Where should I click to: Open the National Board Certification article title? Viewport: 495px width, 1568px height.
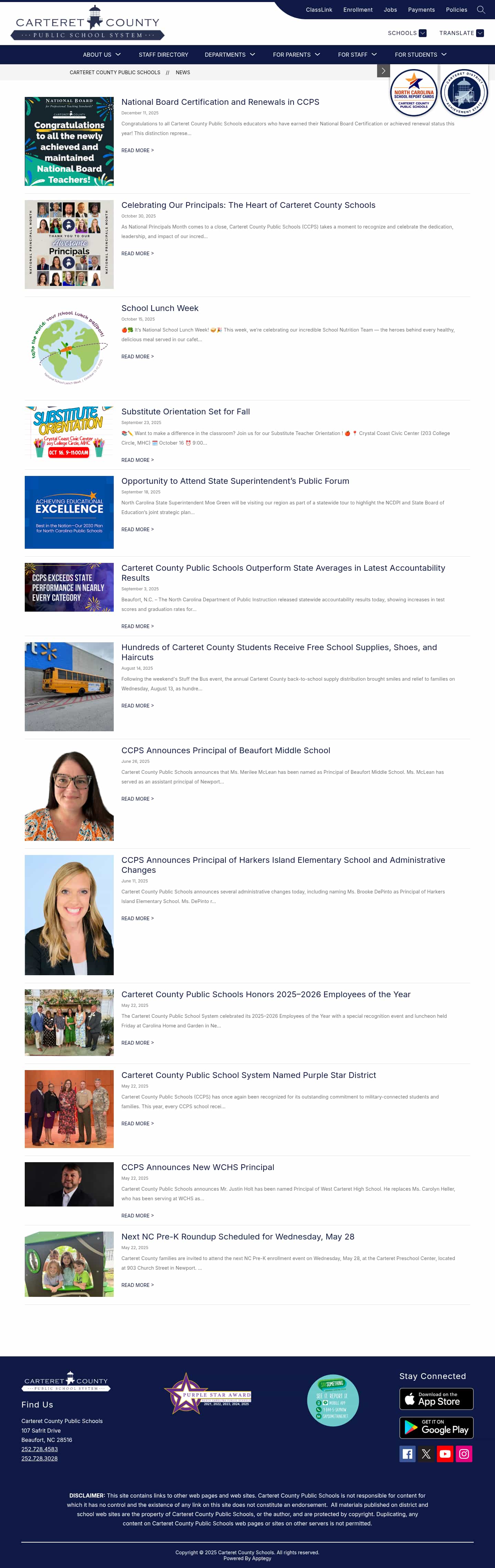(220, 102)
